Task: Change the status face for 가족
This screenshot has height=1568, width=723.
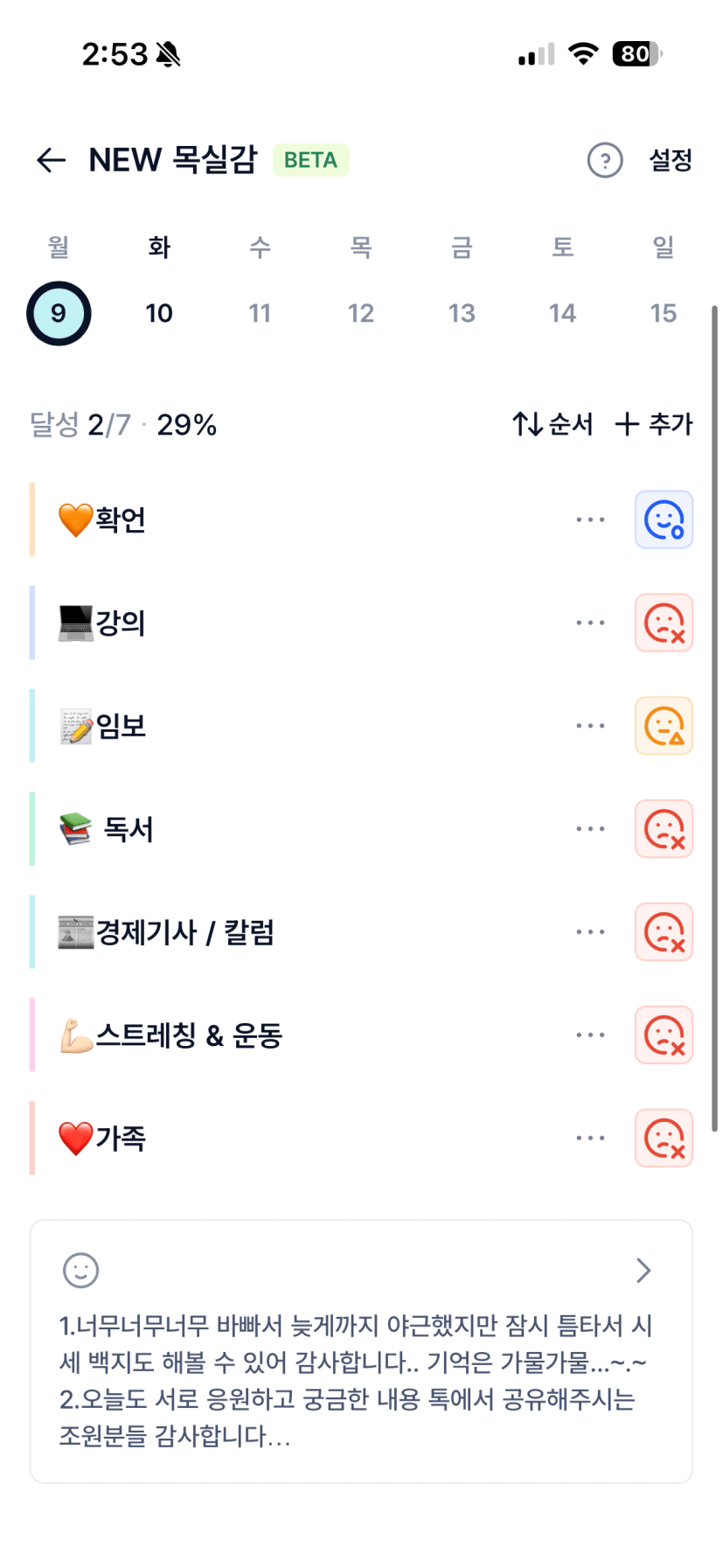Action: tap(664, 1139)
